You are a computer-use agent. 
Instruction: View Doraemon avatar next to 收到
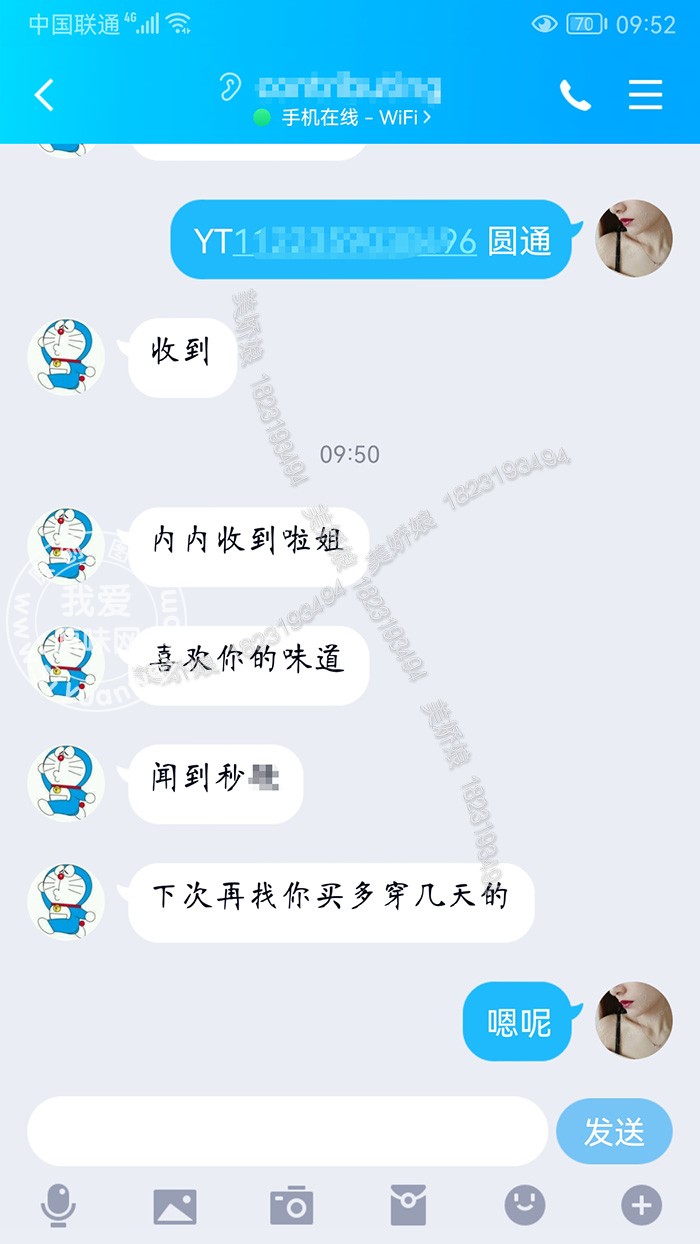[x=67, y=356]
